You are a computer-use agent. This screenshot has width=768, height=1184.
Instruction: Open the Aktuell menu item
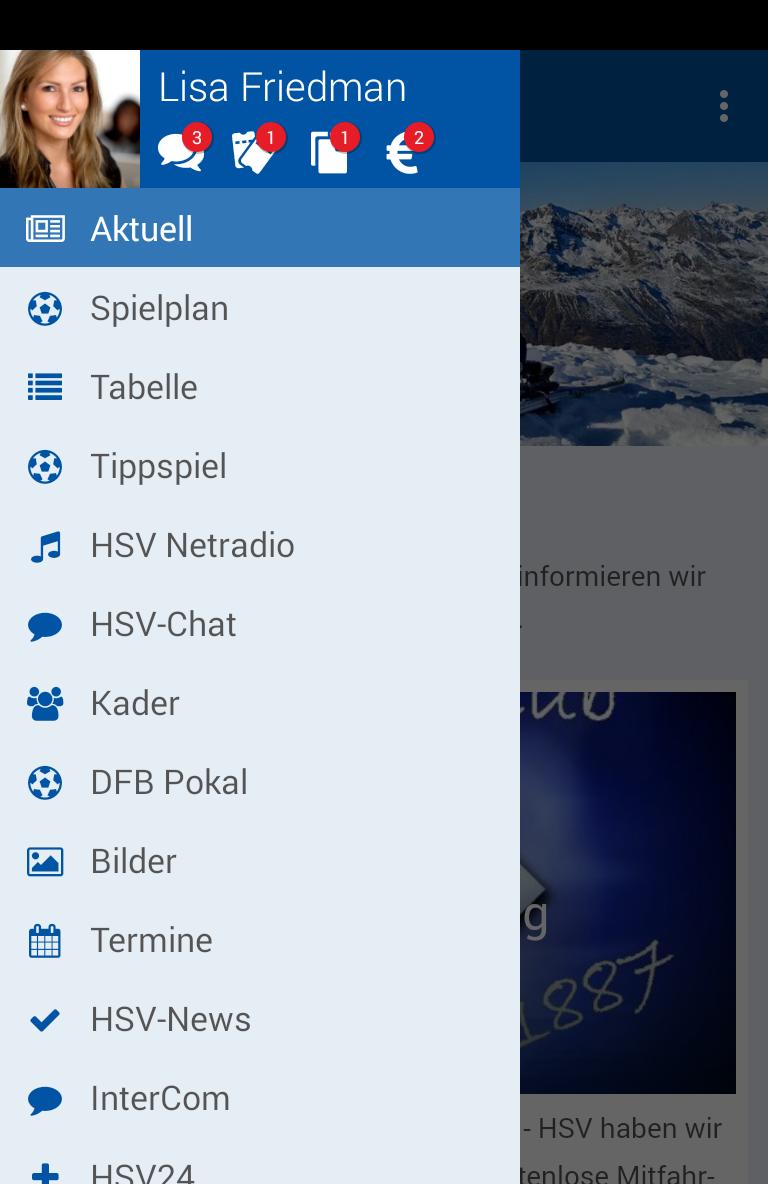(141, 229)
